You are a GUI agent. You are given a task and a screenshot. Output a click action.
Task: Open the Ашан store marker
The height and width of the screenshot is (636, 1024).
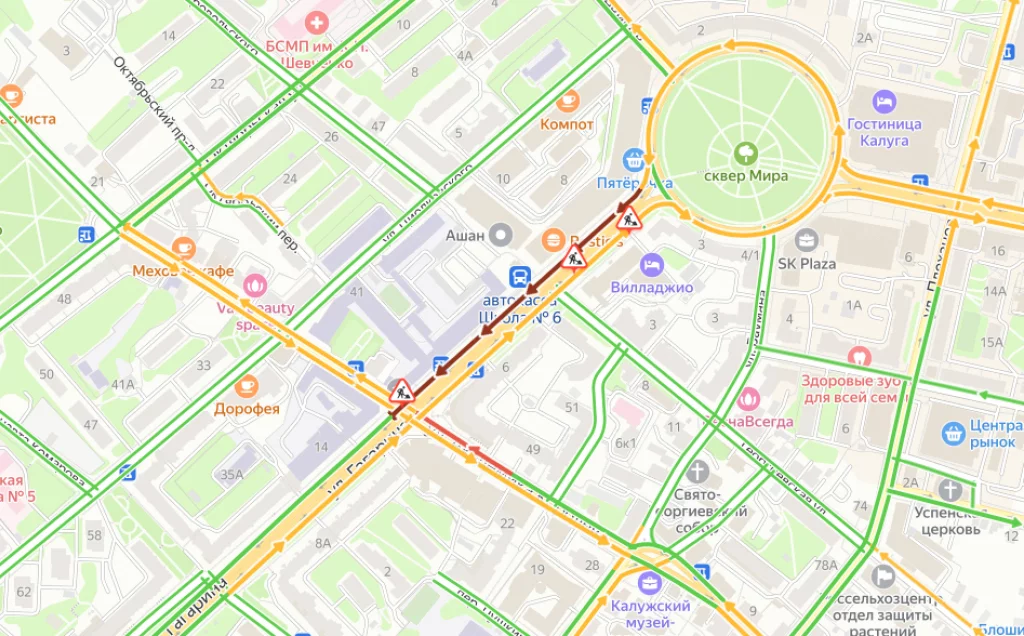click(x=501, y=235)
